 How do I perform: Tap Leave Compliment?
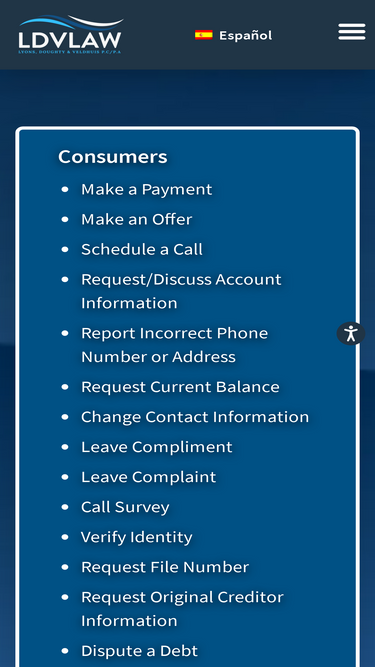click(156, 447)
